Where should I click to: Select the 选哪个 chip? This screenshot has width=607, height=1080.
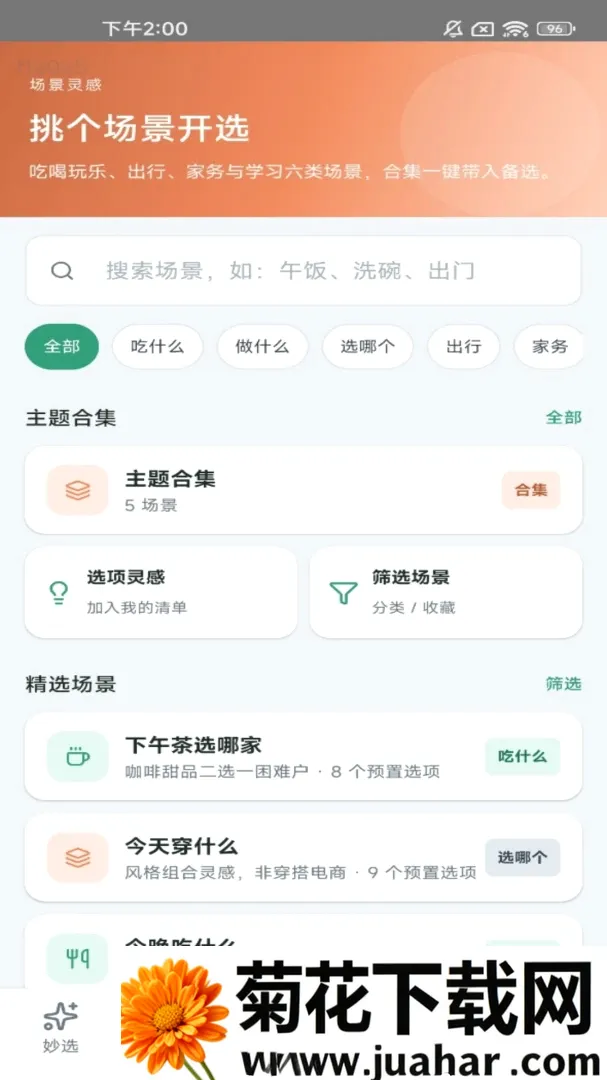click(x=368, y=346)
